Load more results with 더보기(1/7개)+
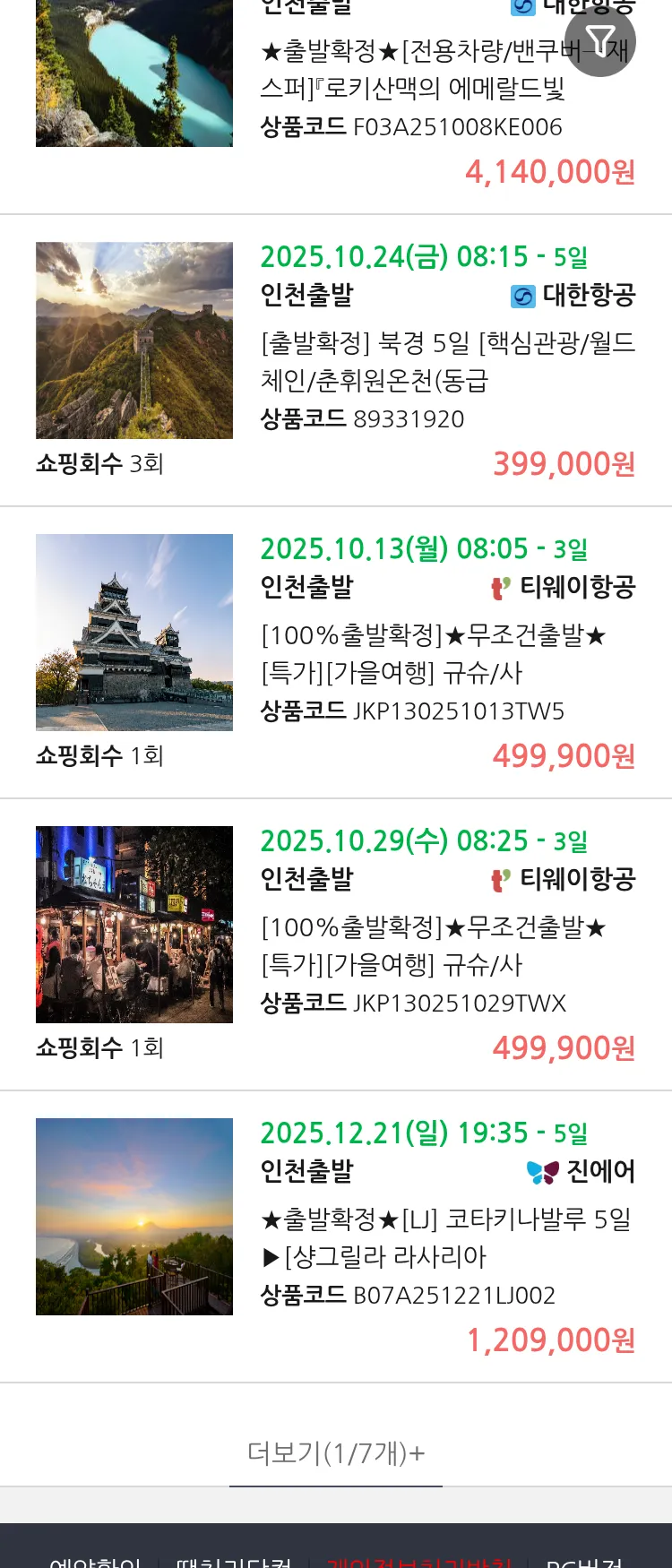Screen dimensions: 672x1568 click(336, 1452)
